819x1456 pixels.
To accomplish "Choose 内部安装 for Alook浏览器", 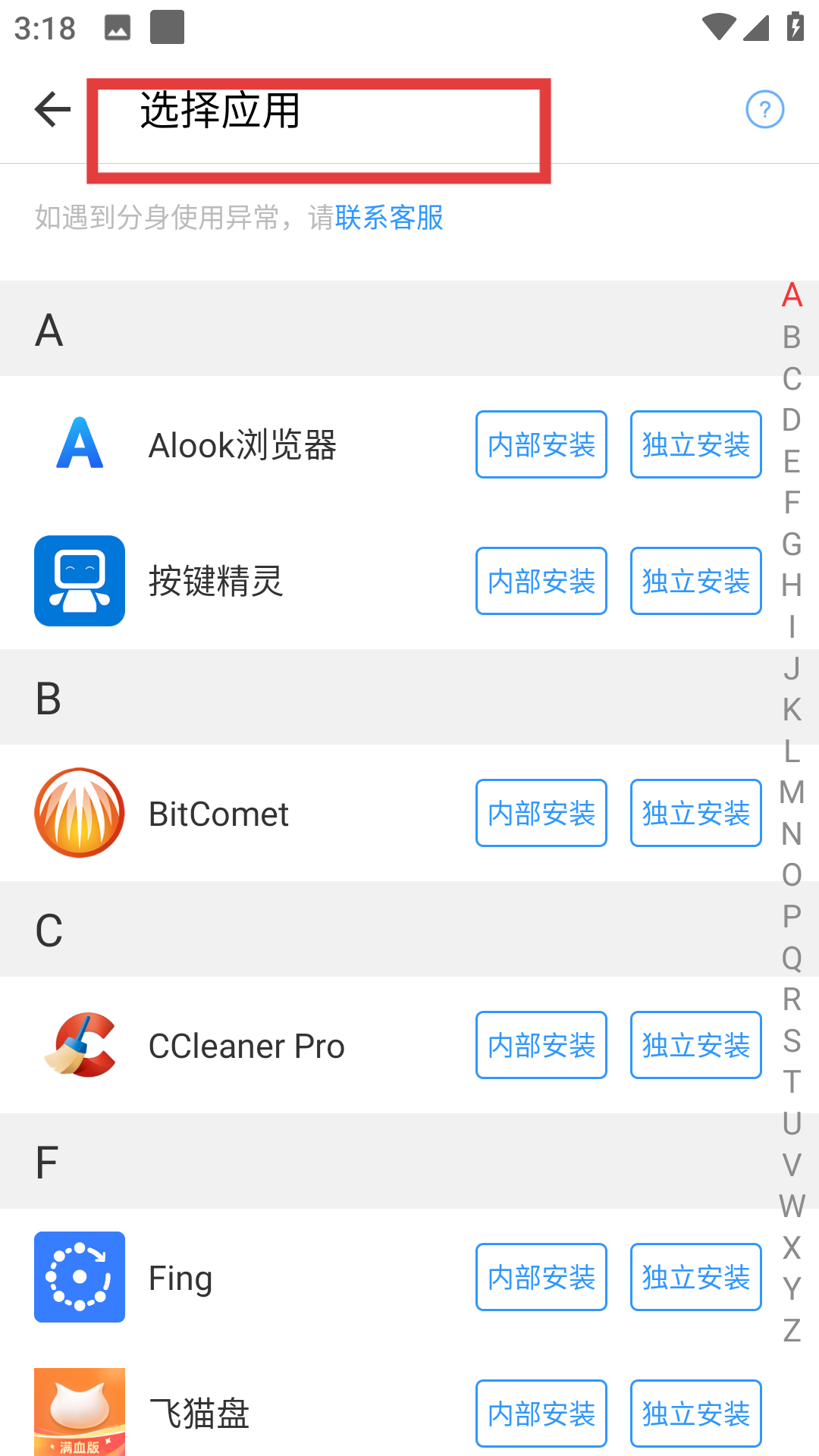I will [x=541, y=444].
